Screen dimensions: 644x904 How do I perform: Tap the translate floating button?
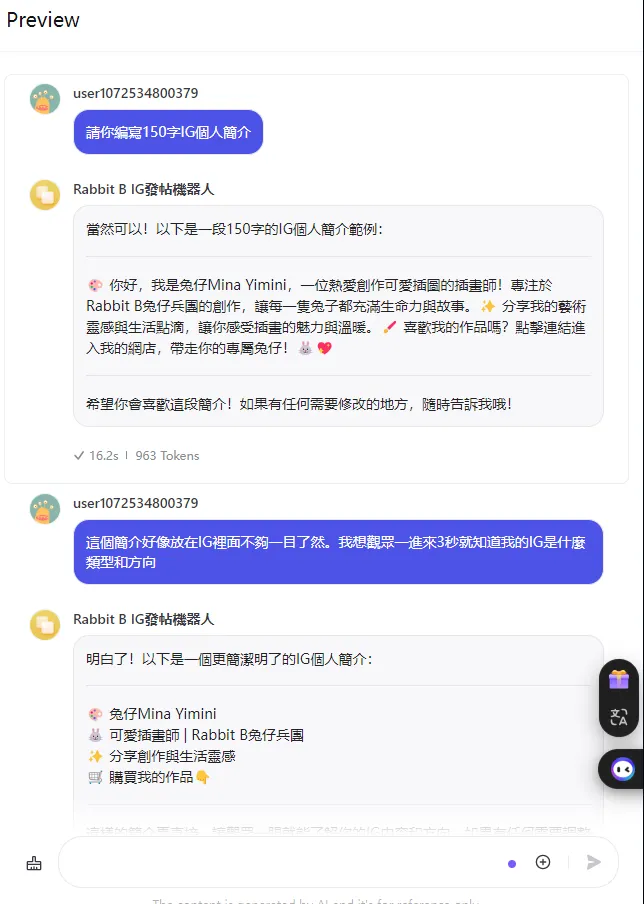coord(619,716)
